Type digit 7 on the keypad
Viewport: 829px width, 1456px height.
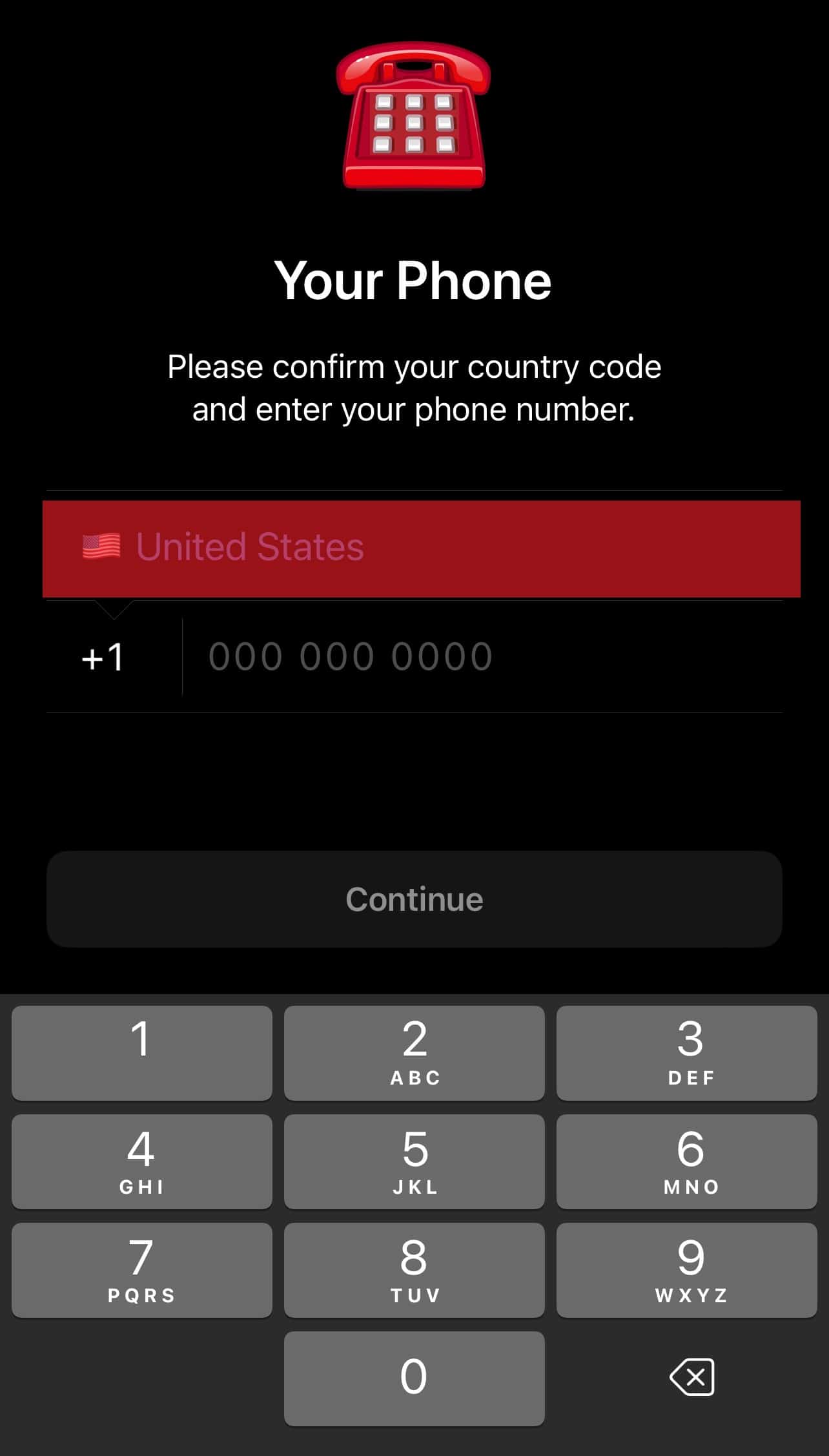pyautogui.click(x=142, y=1269)
